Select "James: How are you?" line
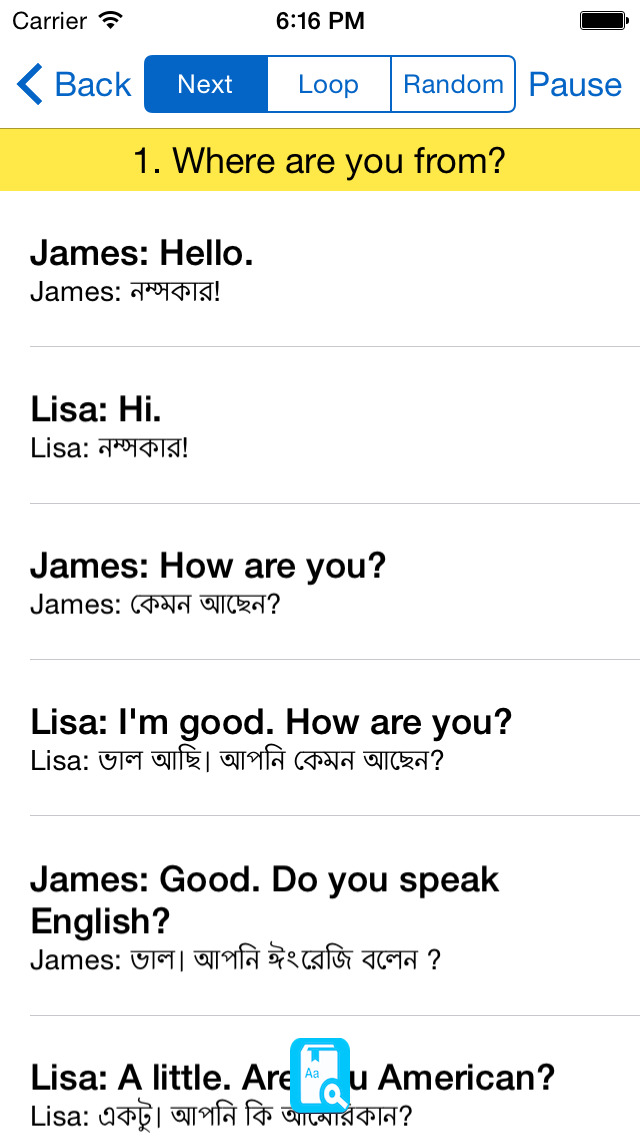The width and height of the screenshot is (640, 1136). (320, 581)
